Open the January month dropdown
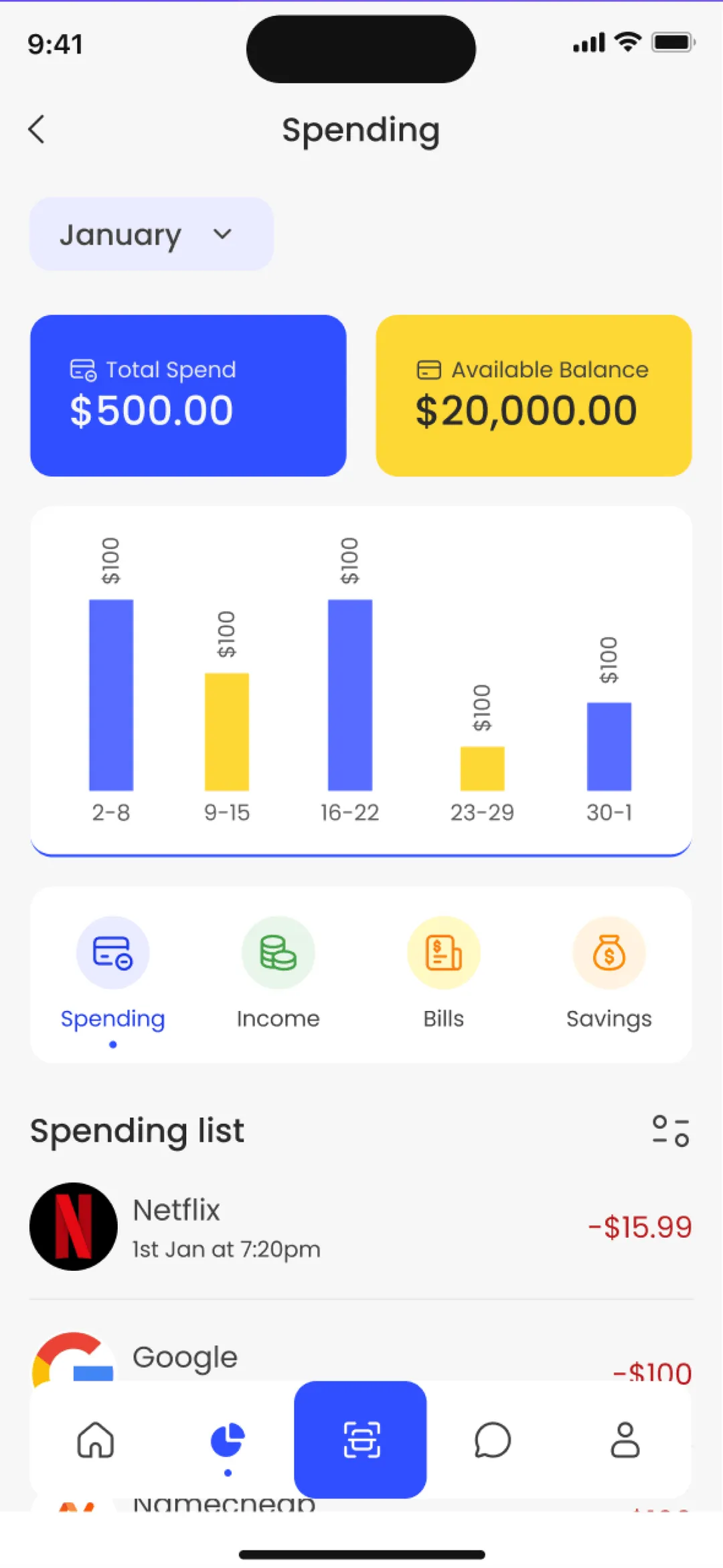Image resolution: width=723 pixels, height=1568 pixels. pyautogui.click(x=151, y=234)
